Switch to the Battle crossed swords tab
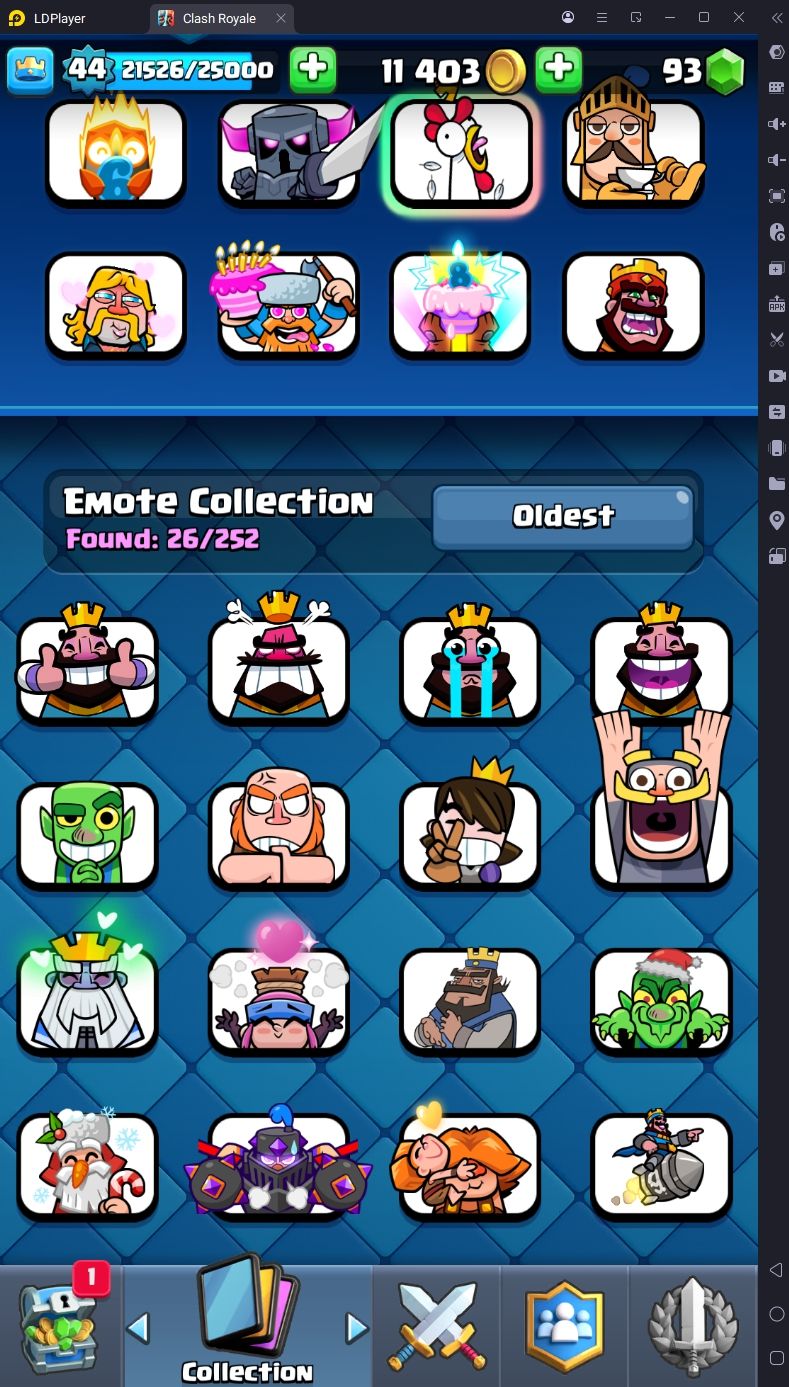Screen dimensions: 789x1387 436,1325
